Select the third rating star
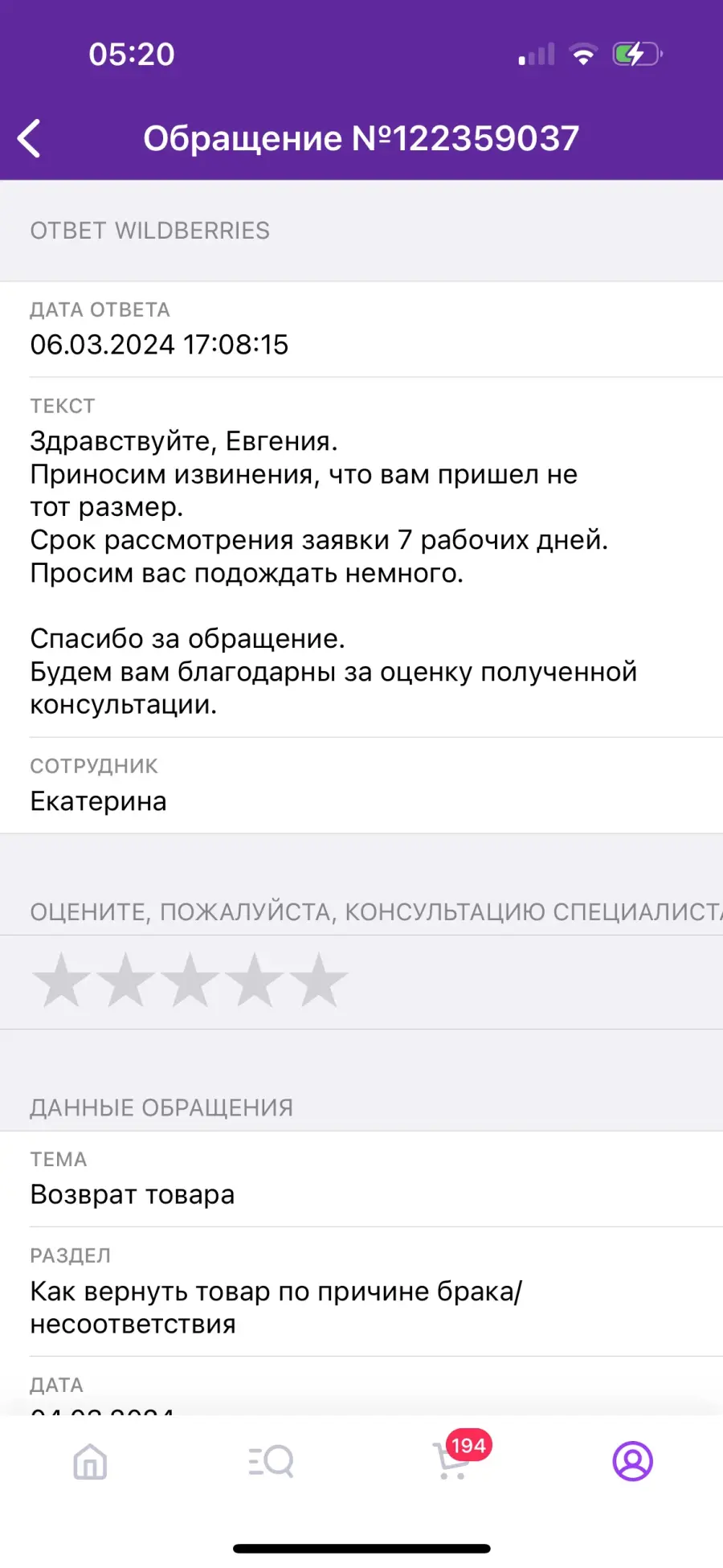The image size is (723, 1568). 190,981
